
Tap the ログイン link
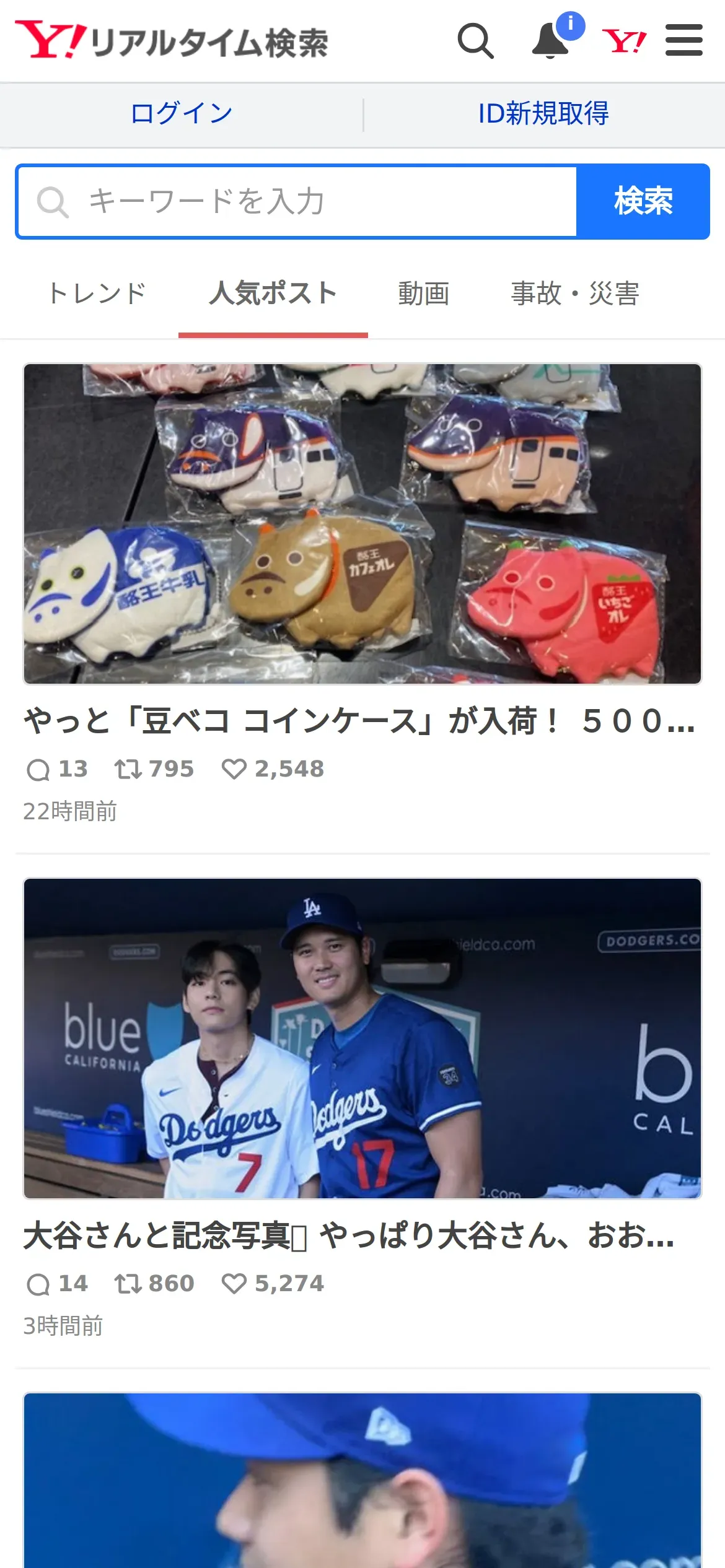tap(182, 114)
